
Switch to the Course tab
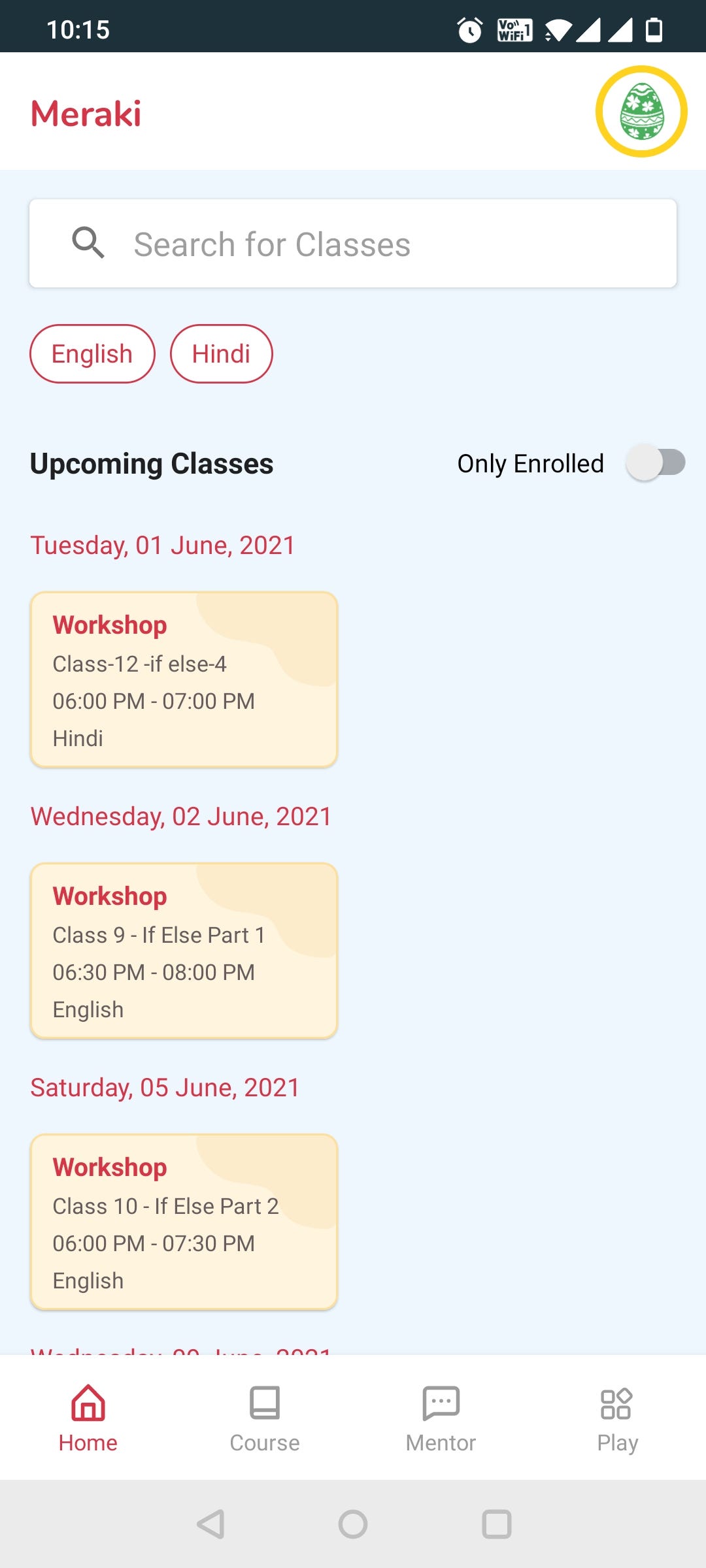(265, 1416)
